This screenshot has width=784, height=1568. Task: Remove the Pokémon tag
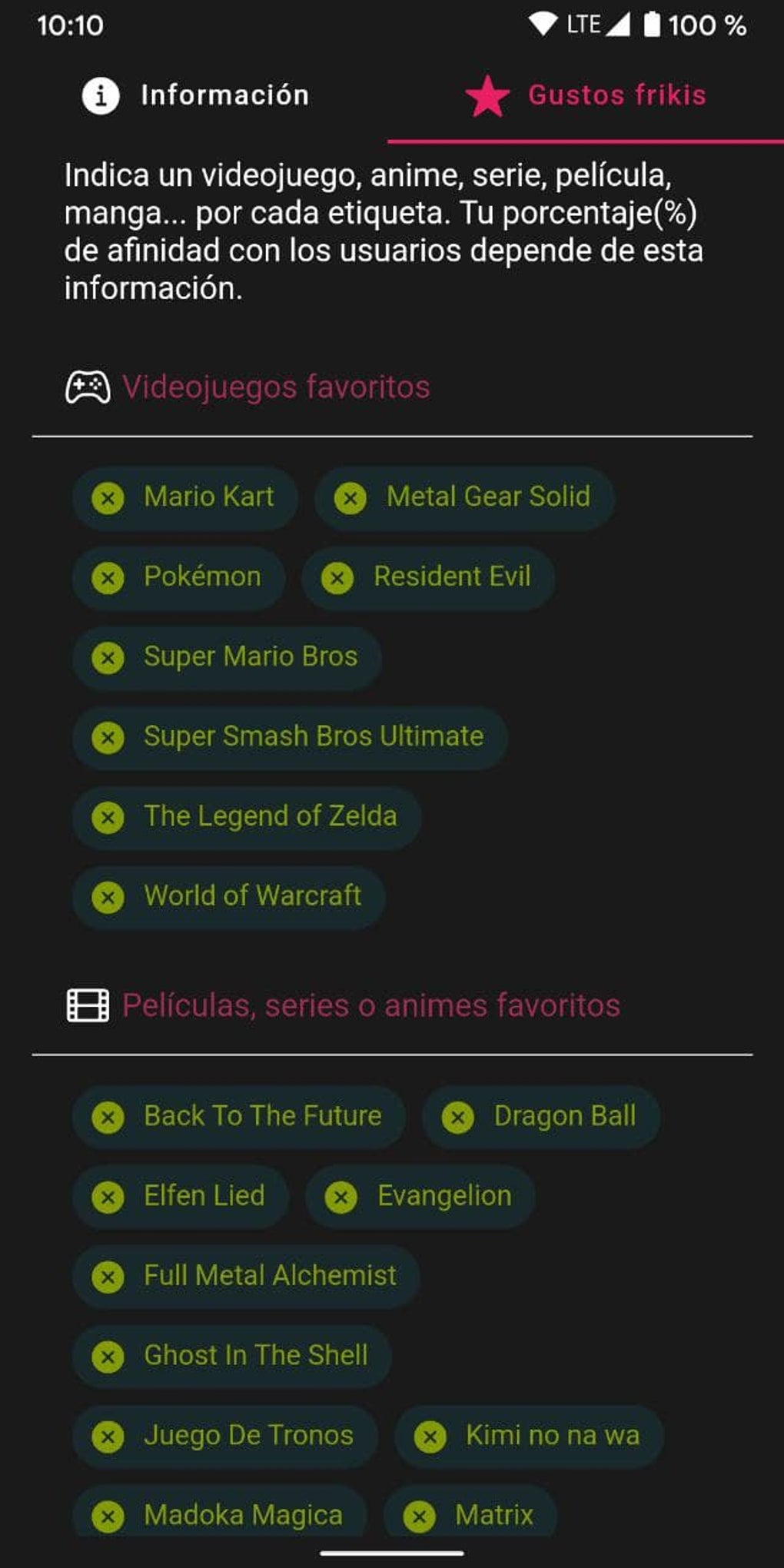(x=108, y=578)
